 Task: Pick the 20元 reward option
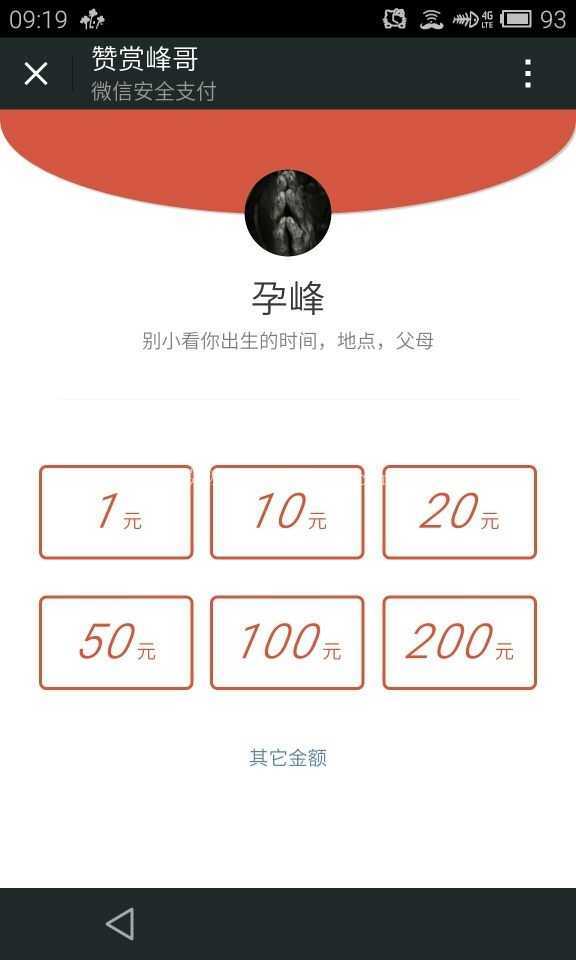(x=460, y=512)
